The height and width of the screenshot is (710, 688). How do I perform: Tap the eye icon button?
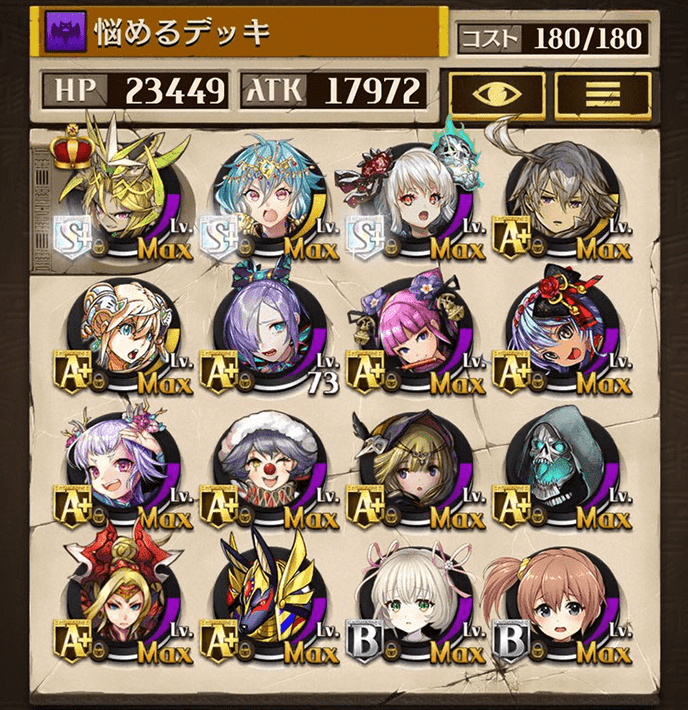496,92
